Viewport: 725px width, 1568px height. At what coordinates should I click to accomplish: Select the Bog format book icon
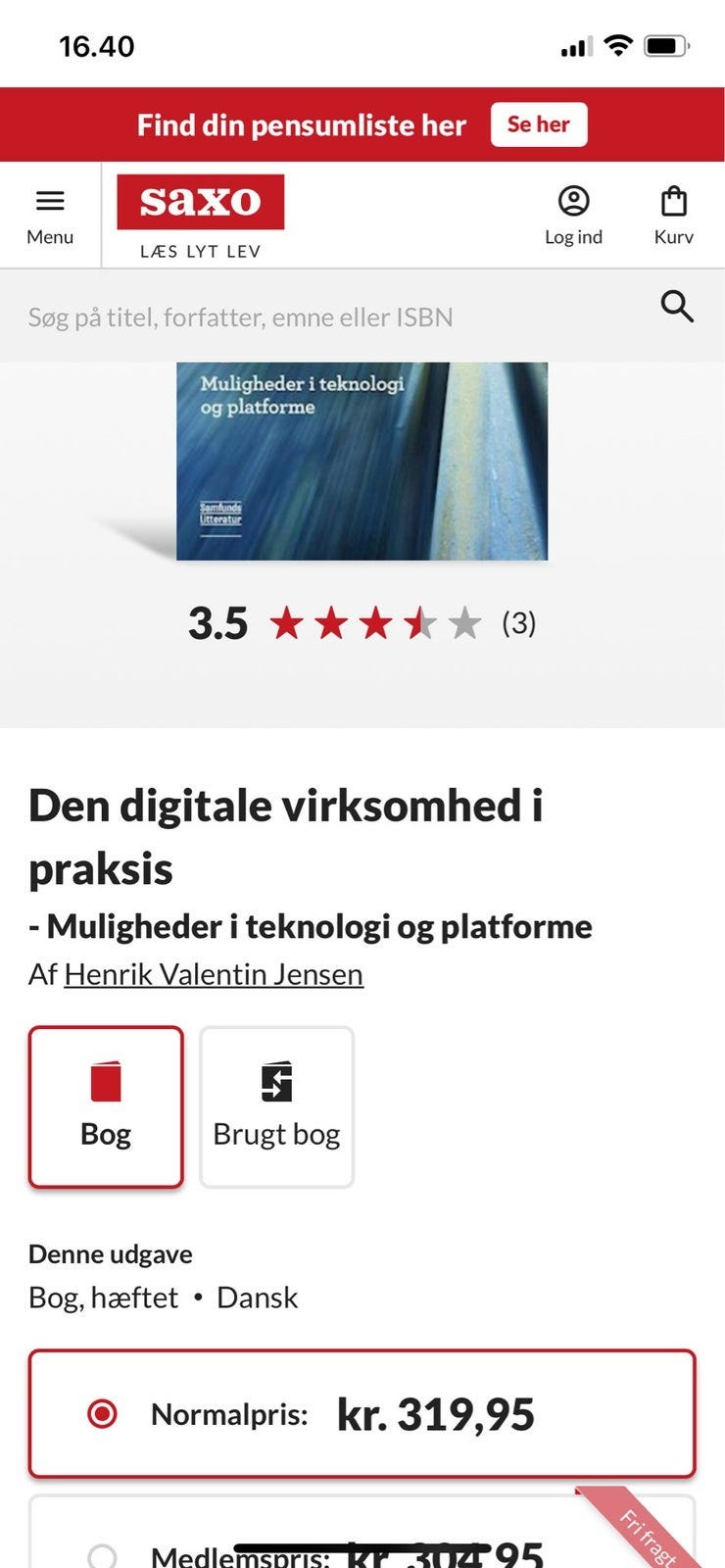tap(105, 1081)
